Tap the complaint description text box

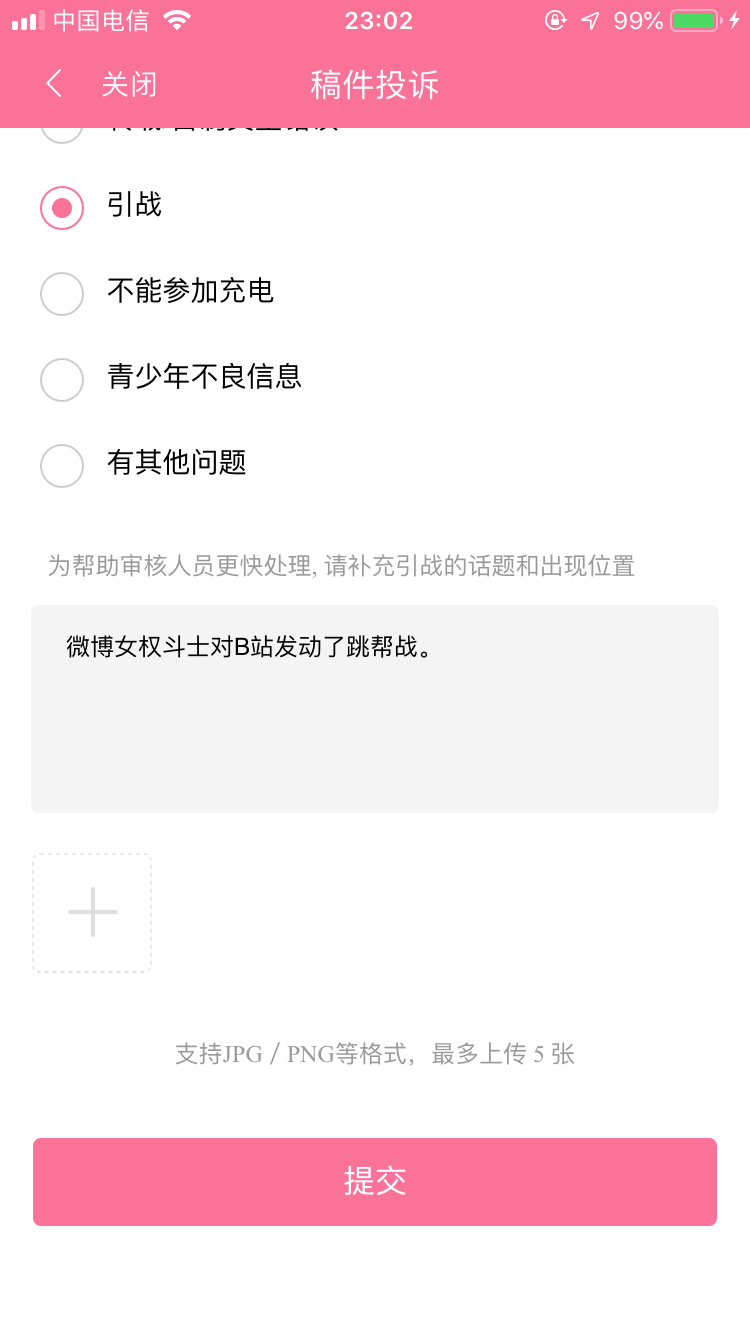coord(375,709)
